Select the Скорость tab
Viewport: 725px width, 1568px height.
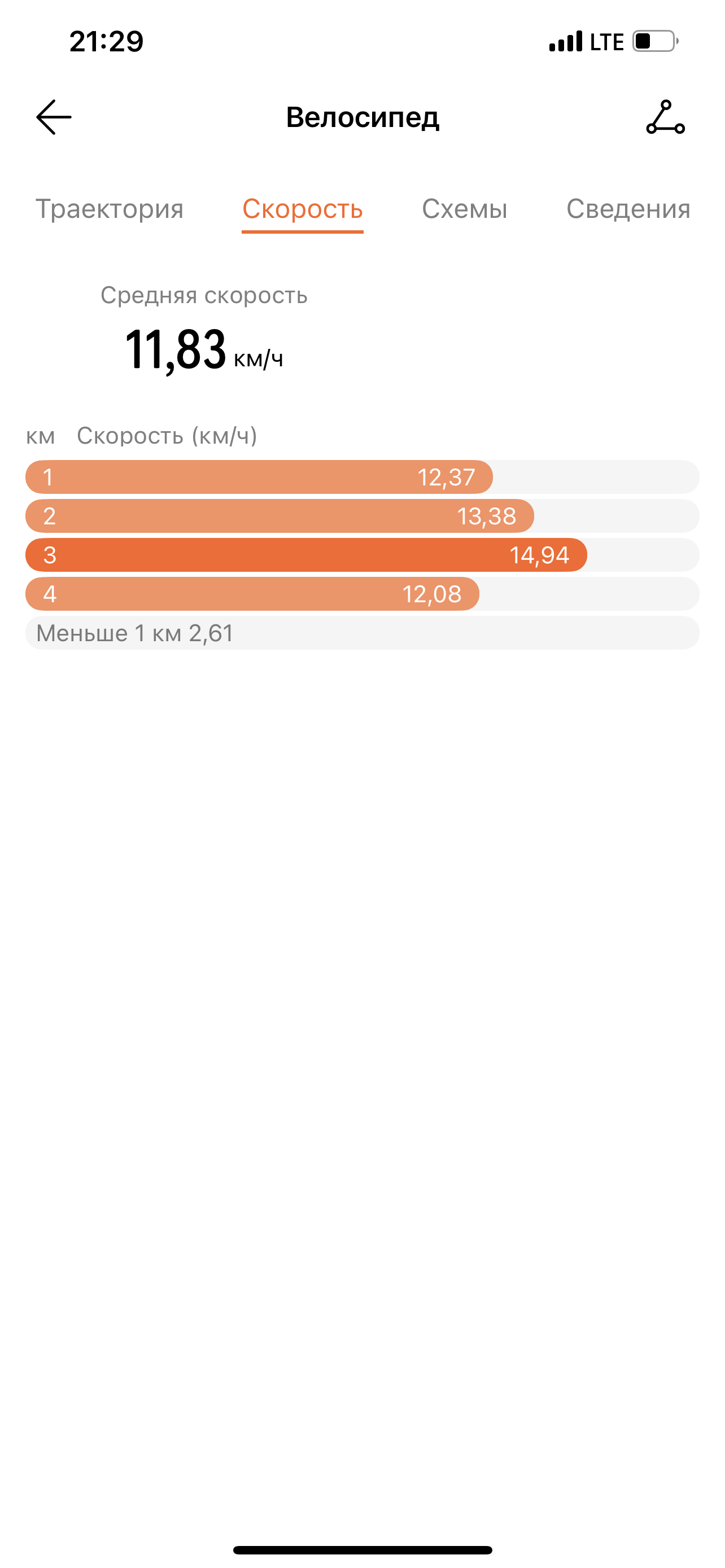pyautogui.click(x=303, y=209)
